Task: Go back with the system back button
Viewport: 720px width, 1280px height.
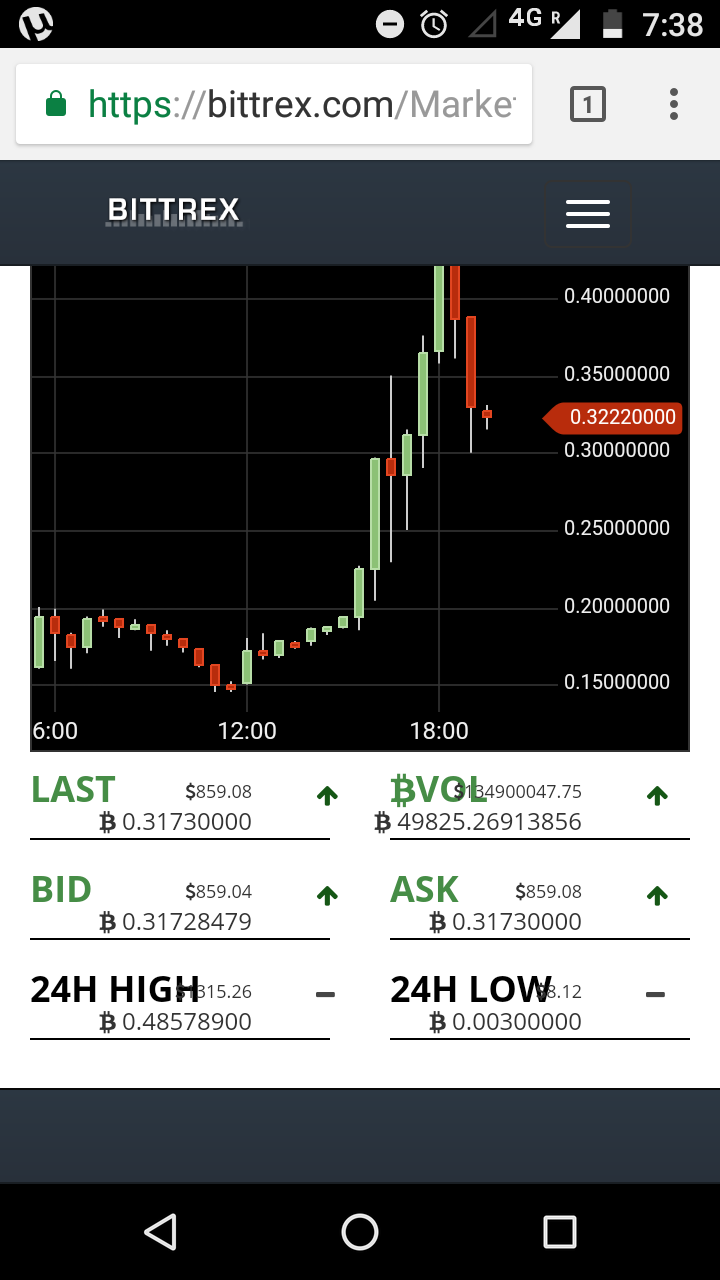Action: [160, 1231]
